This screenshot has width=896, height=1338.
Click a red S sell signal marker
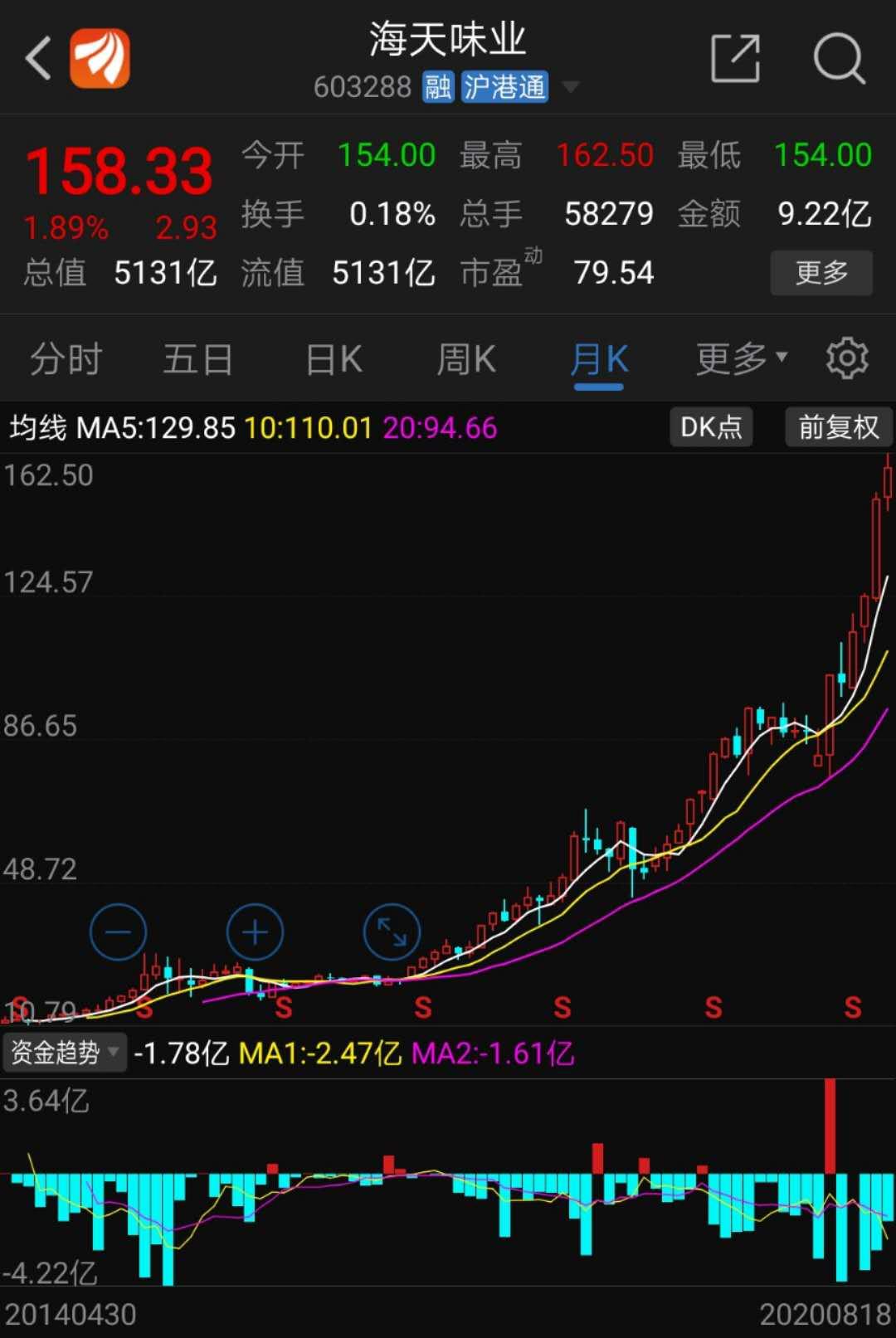tap(562, 1007)
